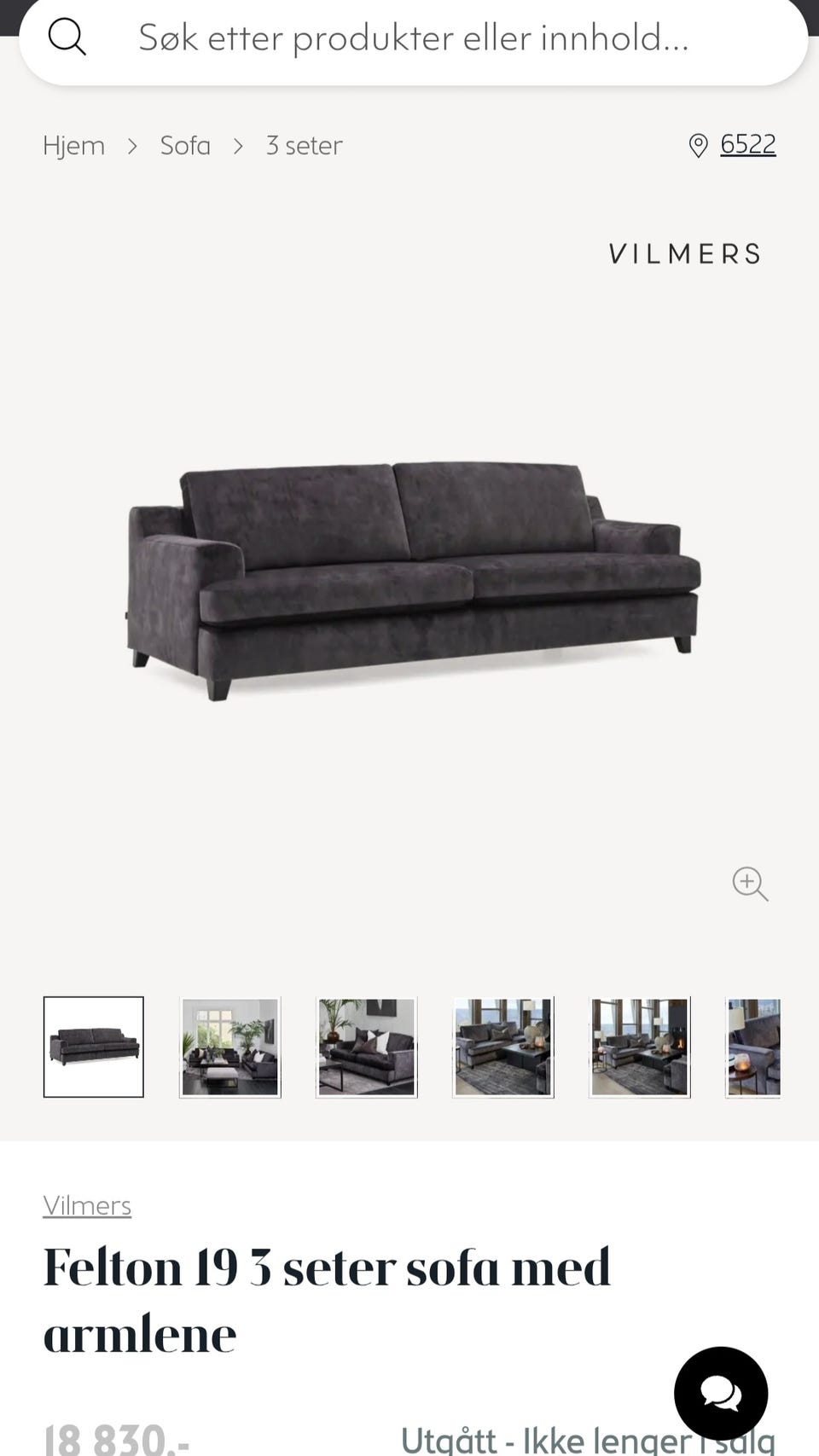The width and height of the screenshot is (819, 1456).
Task: Zoom into the sofa image
Action: (x=750, y=884)
